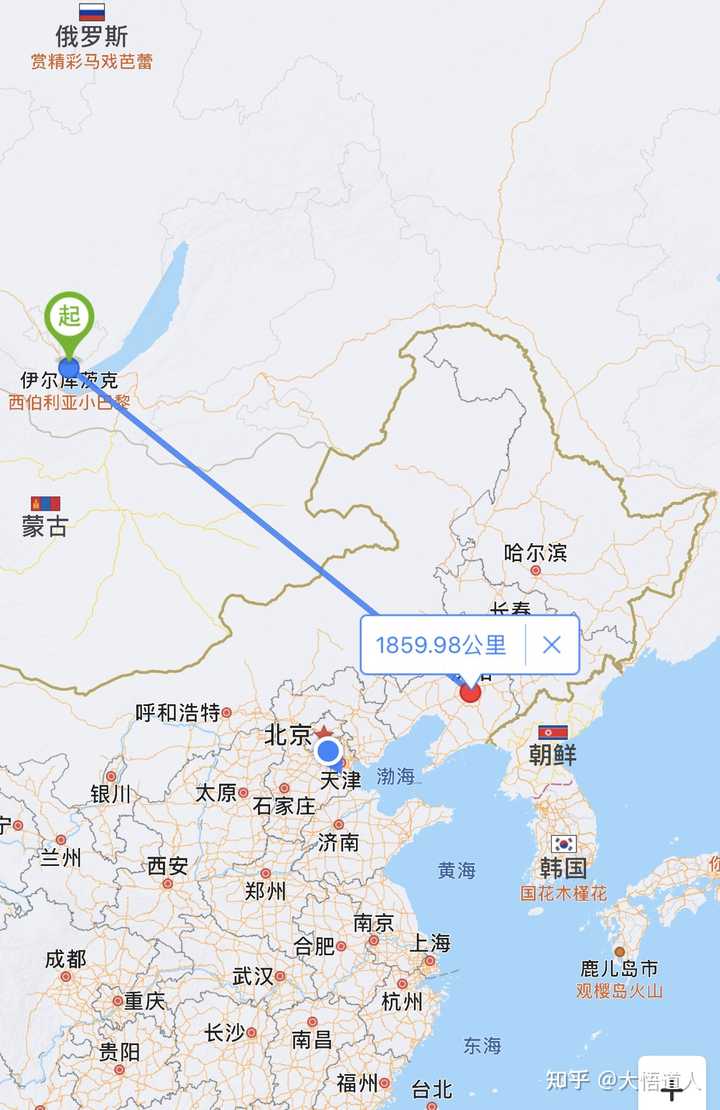Close the 1859.98公里 distance bubble
This screenshot has width=720, height=1110.
552,645
